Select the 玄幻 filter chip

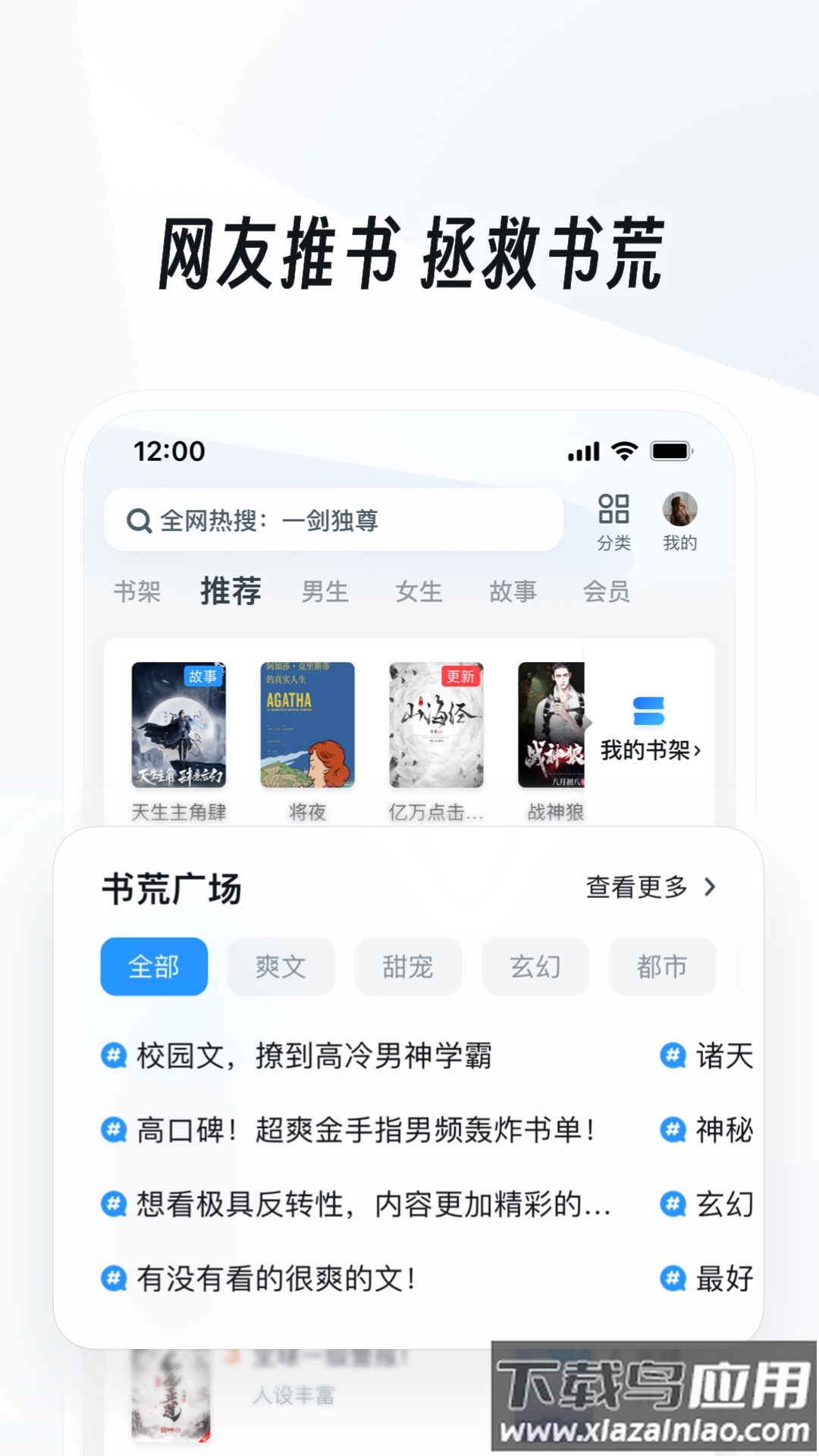535,966
